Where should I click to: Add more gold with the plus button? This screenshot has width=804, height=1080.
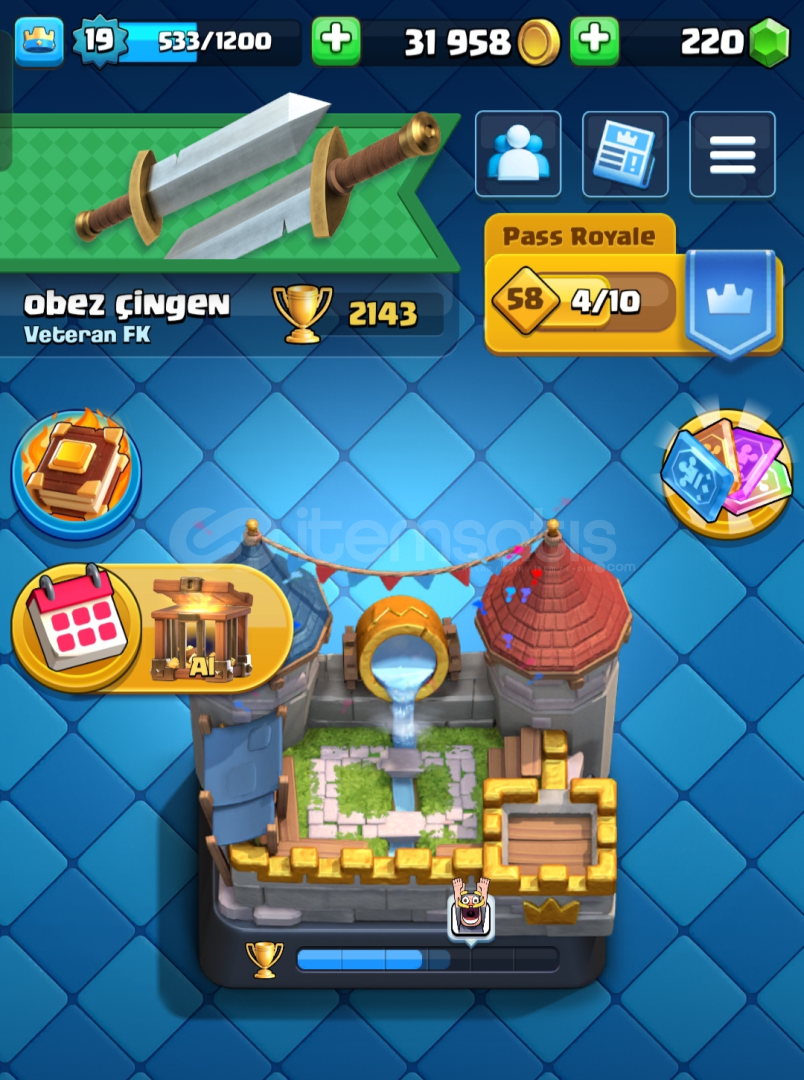pos(336,41)
